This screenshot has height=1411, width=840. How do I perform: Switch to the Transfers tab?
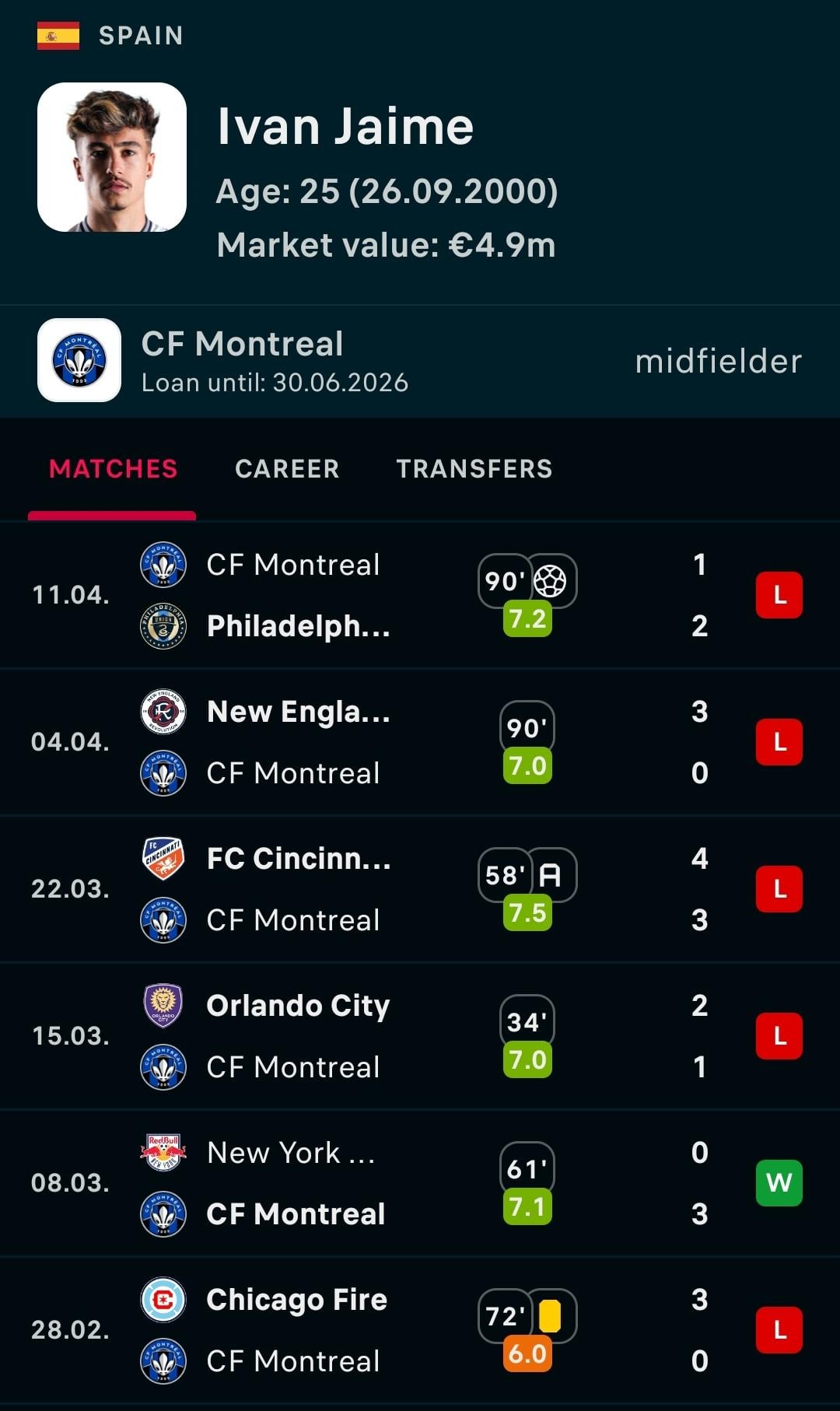[x=474, y=469]
